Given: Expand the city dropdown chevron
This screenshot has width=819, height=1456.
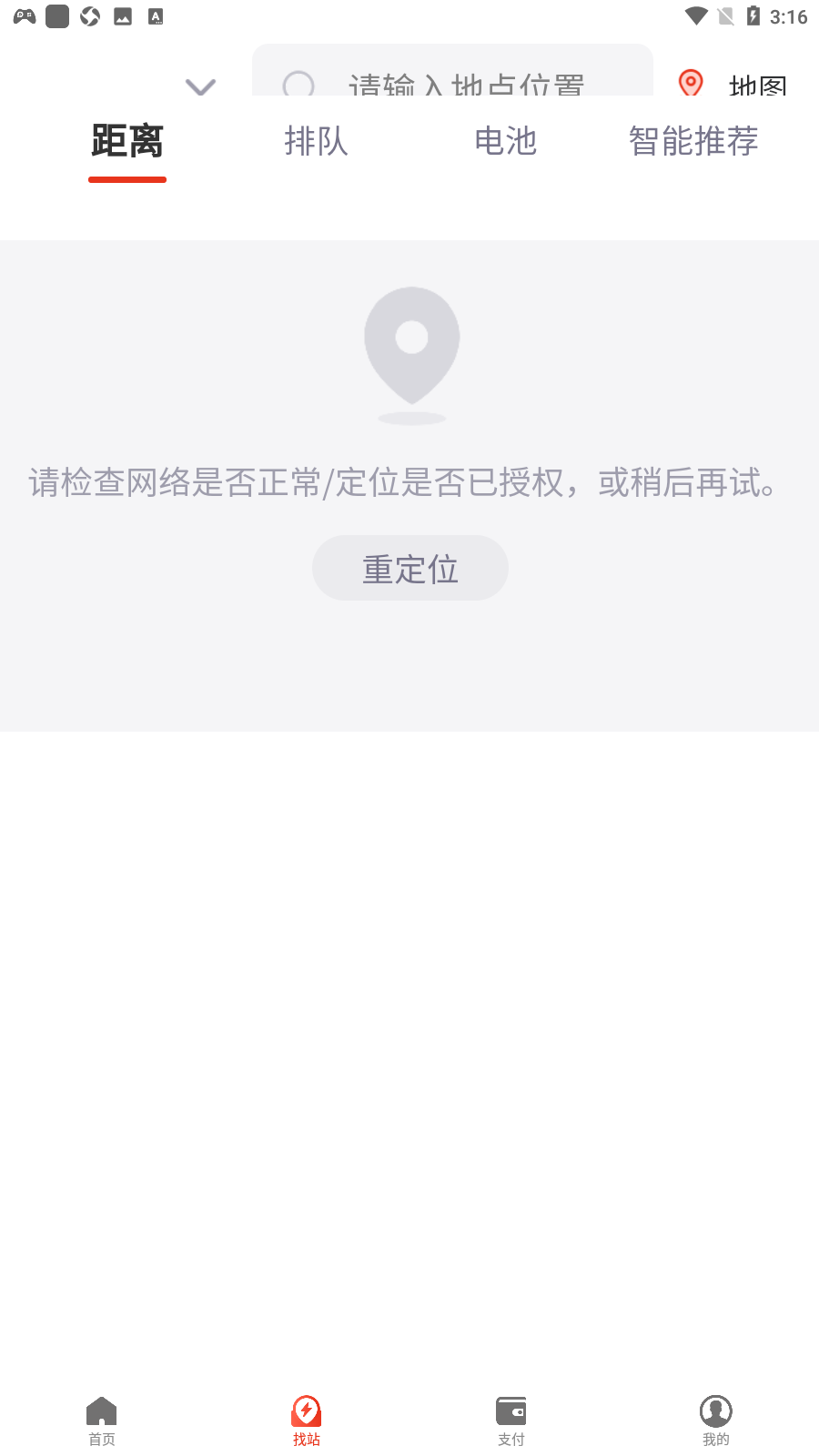Looking at the screenshot, I should click(200, 86).
